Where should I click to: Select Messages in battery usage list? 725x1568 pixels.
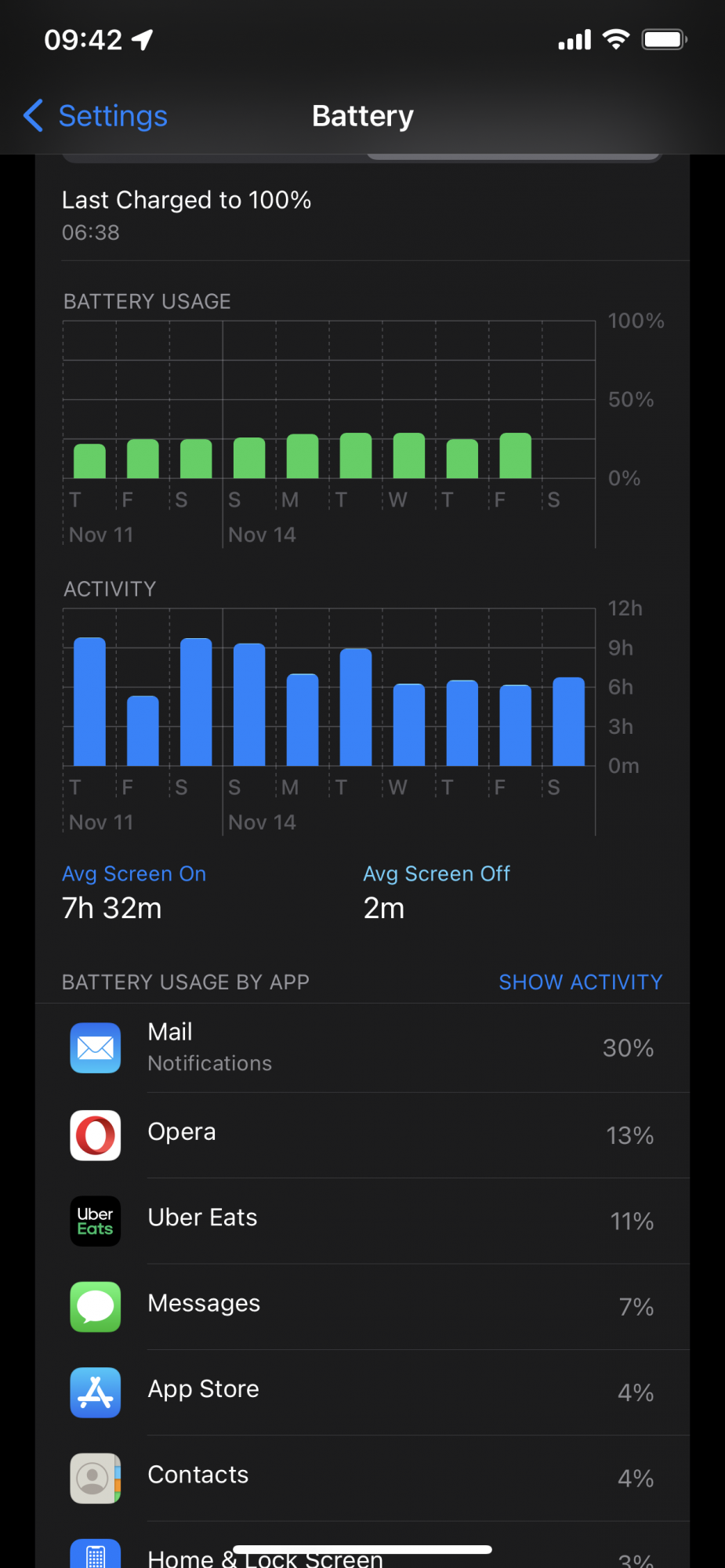(x=362, y=1306)
